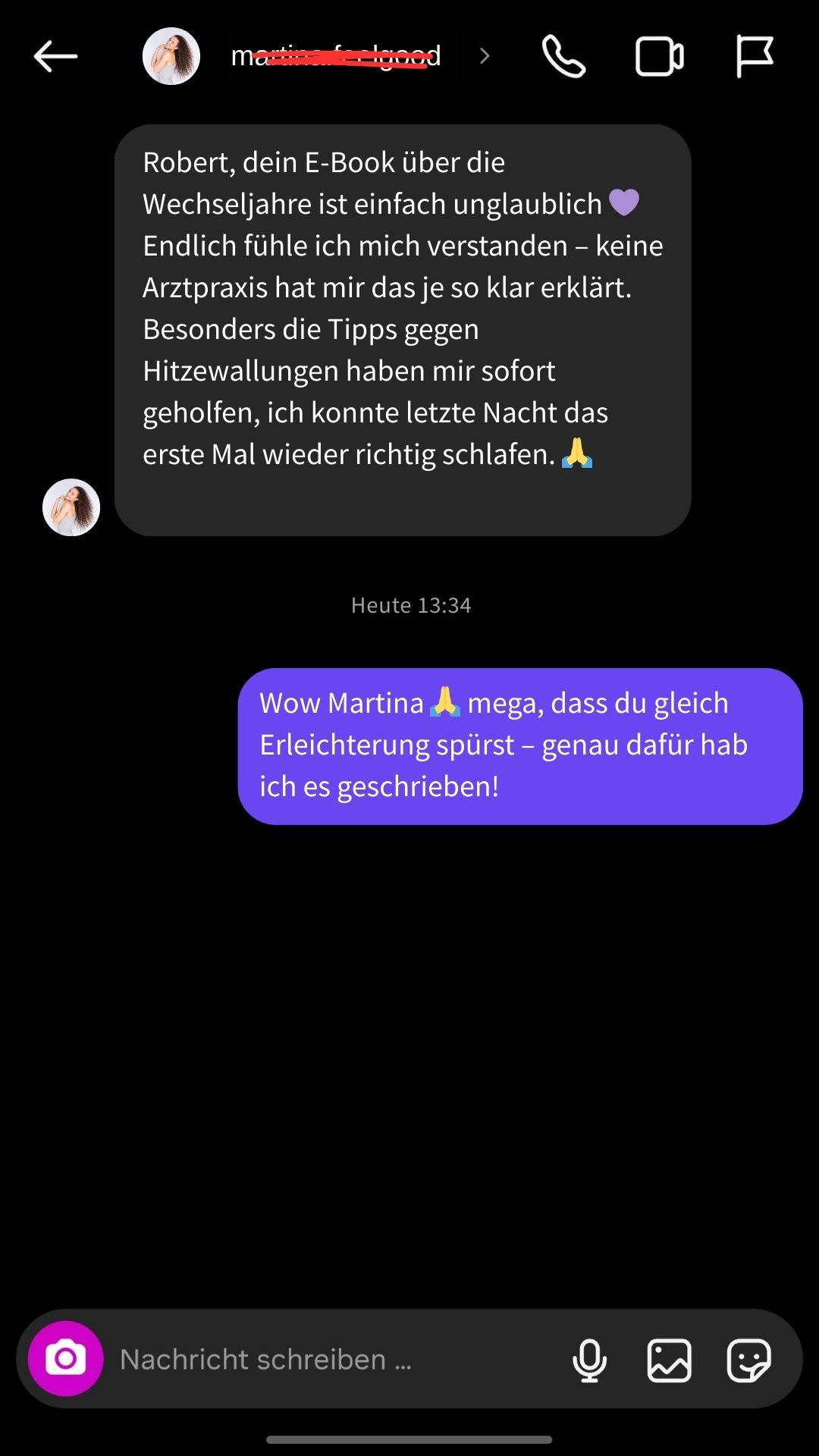Screen dimensions: 819x1456
Task: Tap Martina's avatar next to her message
Action: tap(71, 507)
